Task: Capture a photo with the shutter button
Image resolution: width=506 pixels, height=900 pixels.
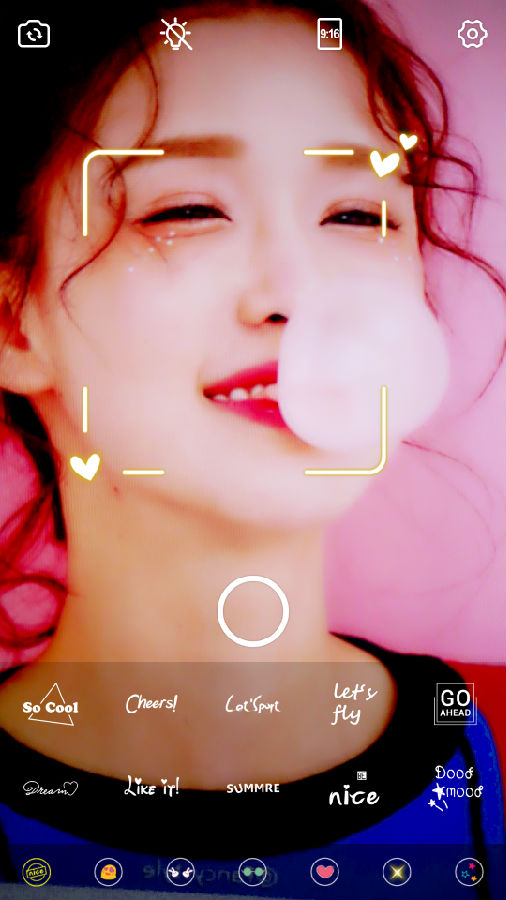Action: coord(253,612)
